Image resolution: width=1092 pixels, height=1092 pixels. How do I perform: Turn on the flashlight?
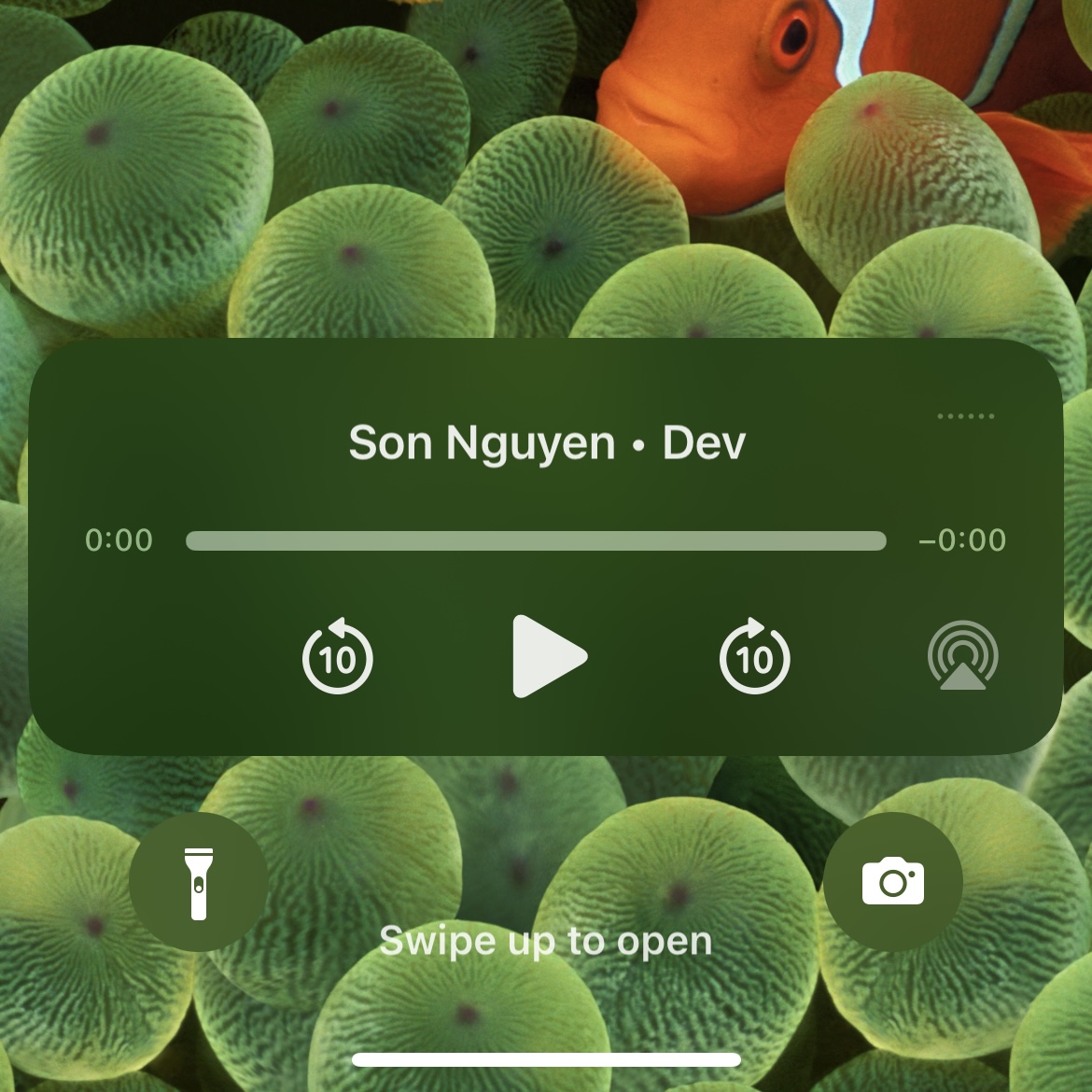(198, 882)
